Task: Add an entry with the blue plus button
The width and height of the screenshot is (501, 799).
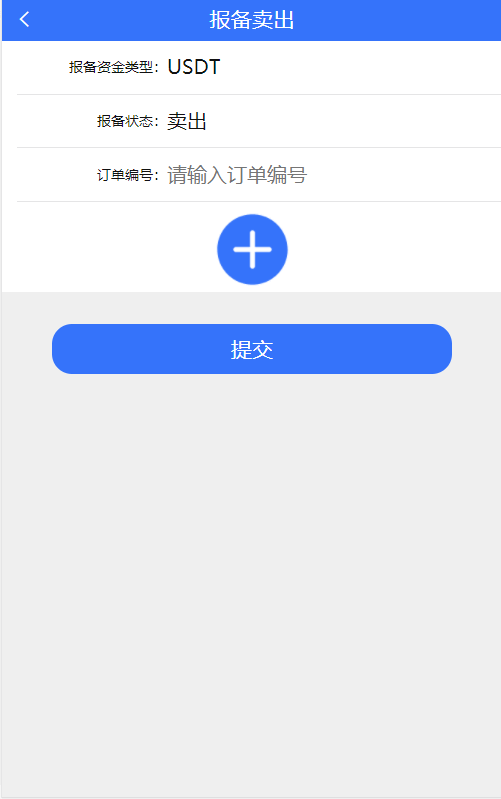Action: (252, 250)
